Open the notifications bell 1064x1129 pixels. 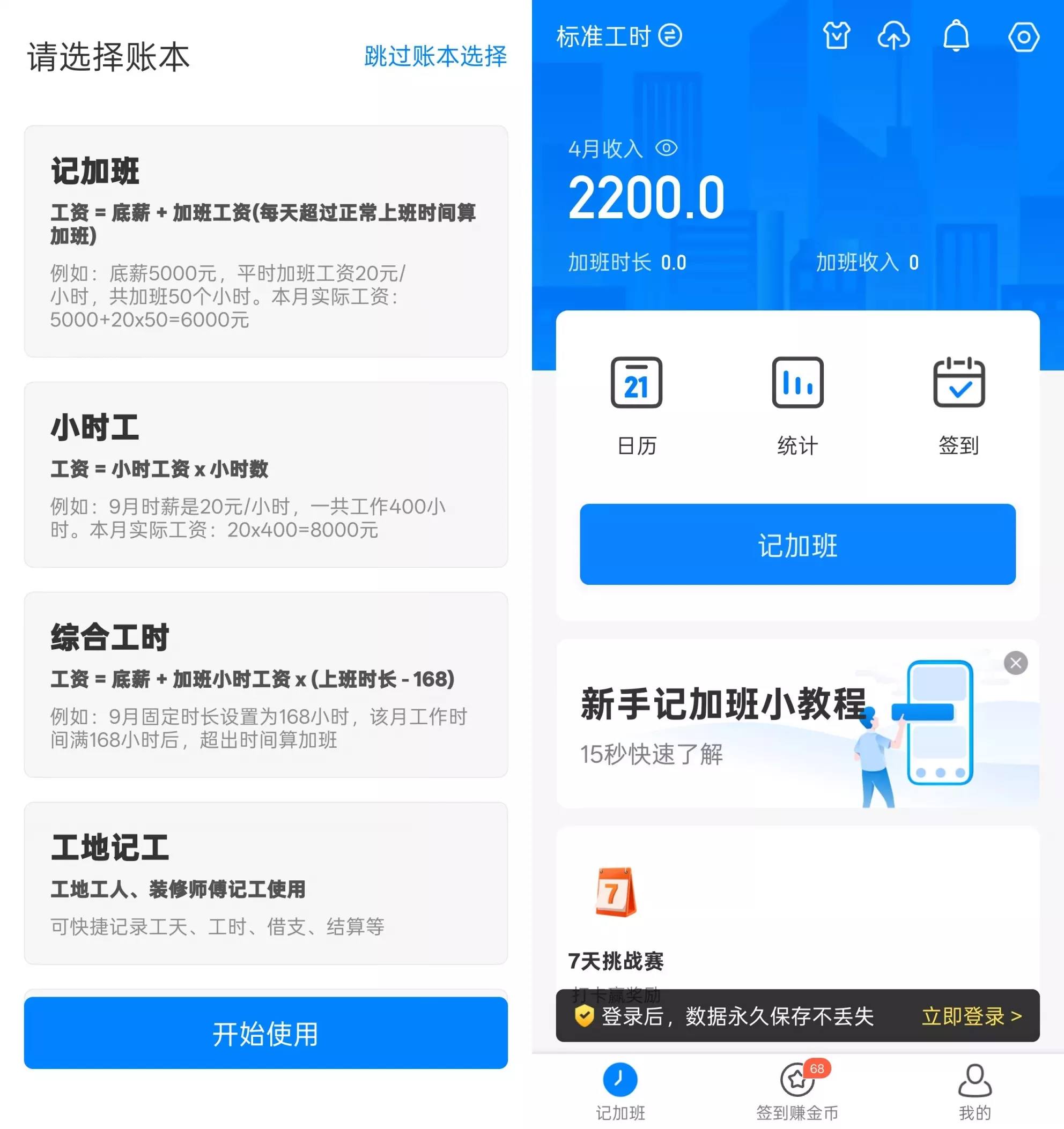(x=956, y=36)
